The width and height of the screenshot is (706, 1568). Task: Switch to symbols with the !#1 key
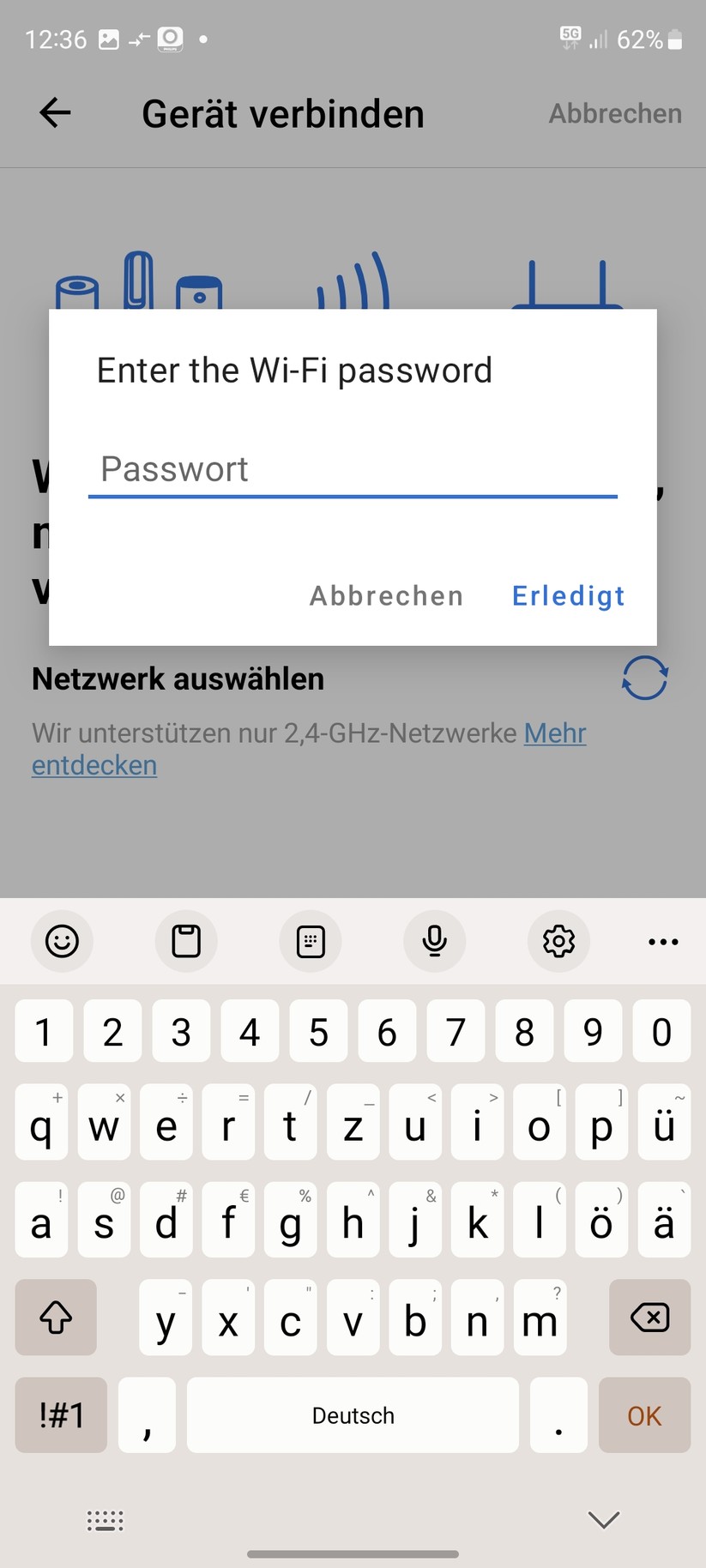(x=60, y=1415)
